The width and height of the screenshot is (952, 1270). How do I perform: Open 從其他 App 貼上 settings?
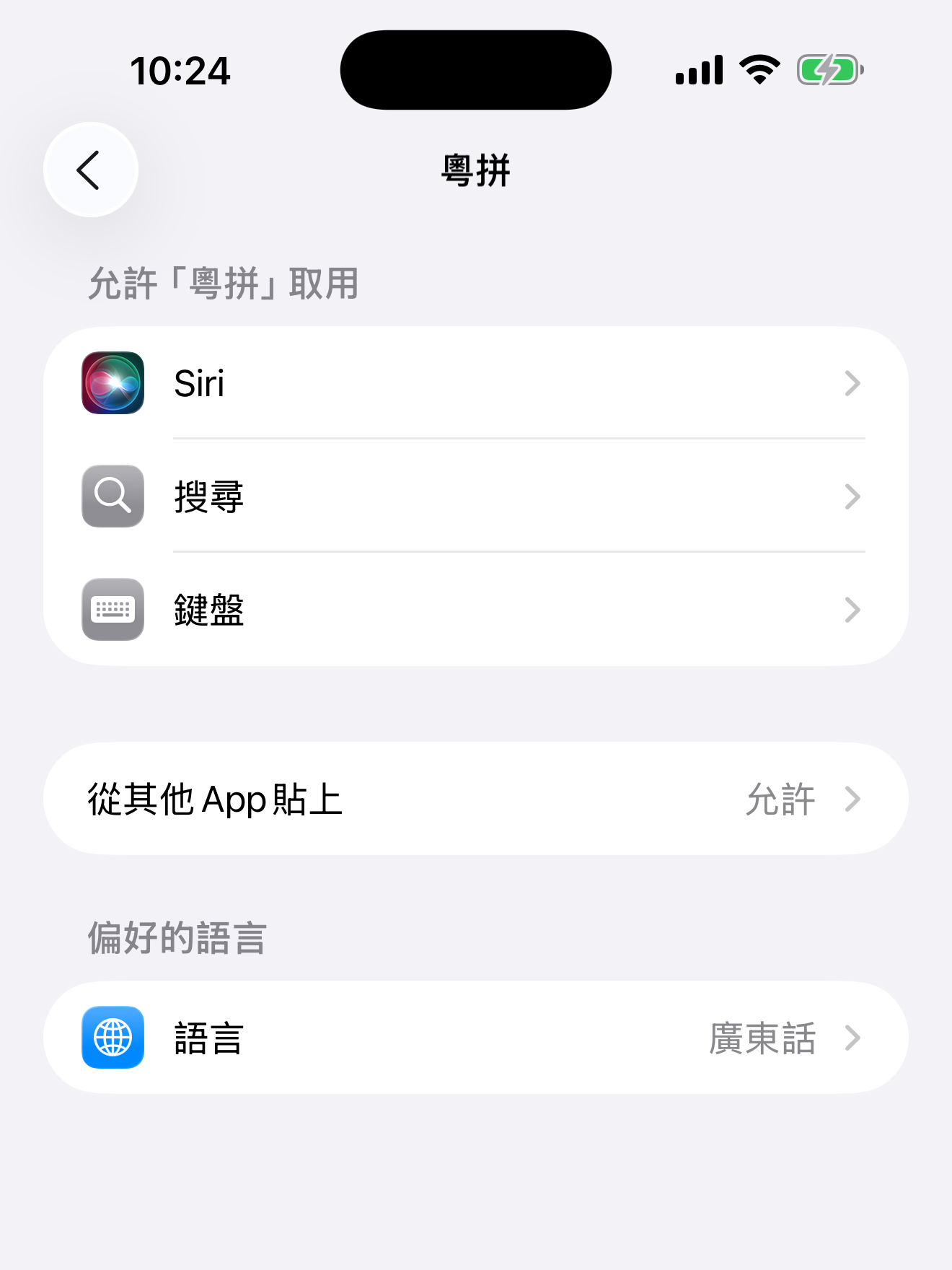point(476,798)
